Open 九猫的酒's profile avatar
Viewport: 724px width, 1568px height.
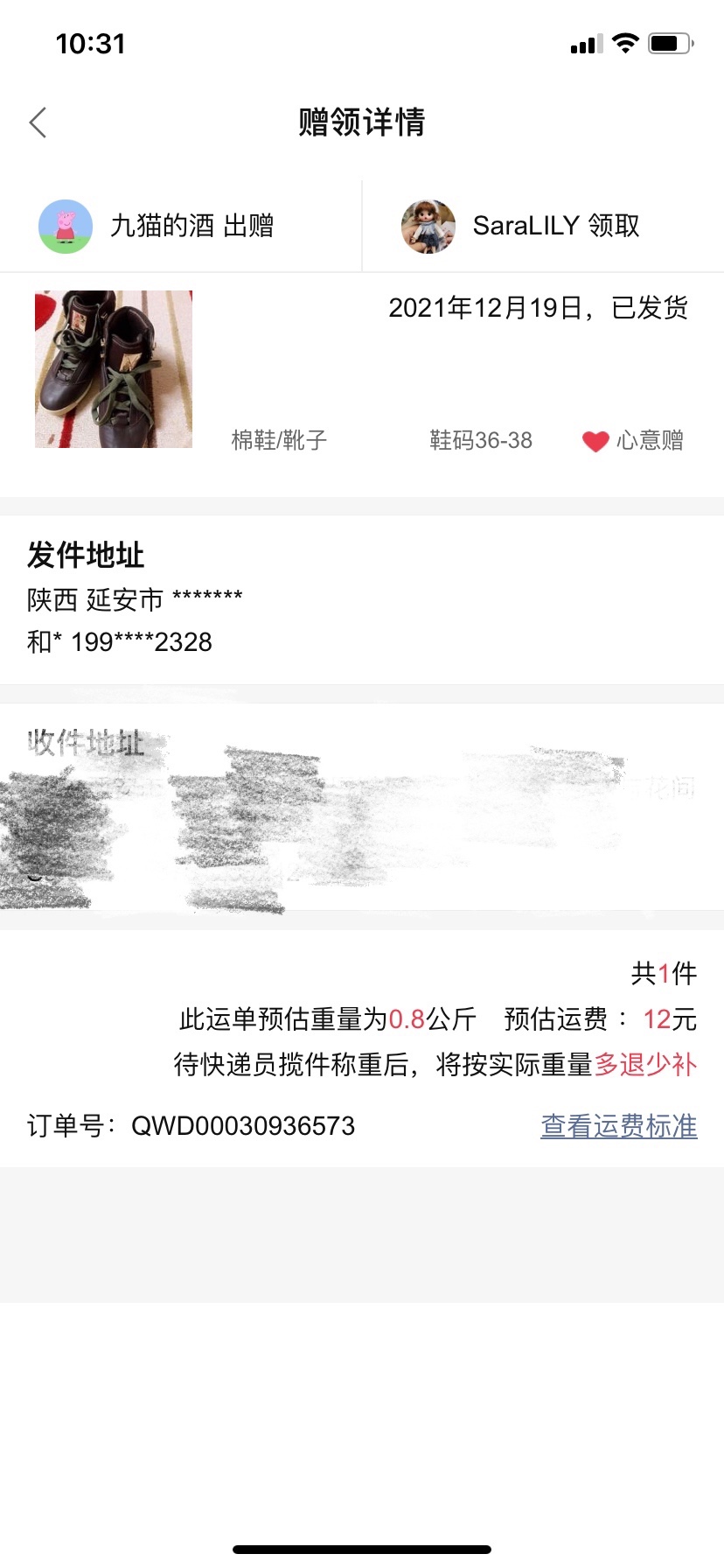click(66, 227)
